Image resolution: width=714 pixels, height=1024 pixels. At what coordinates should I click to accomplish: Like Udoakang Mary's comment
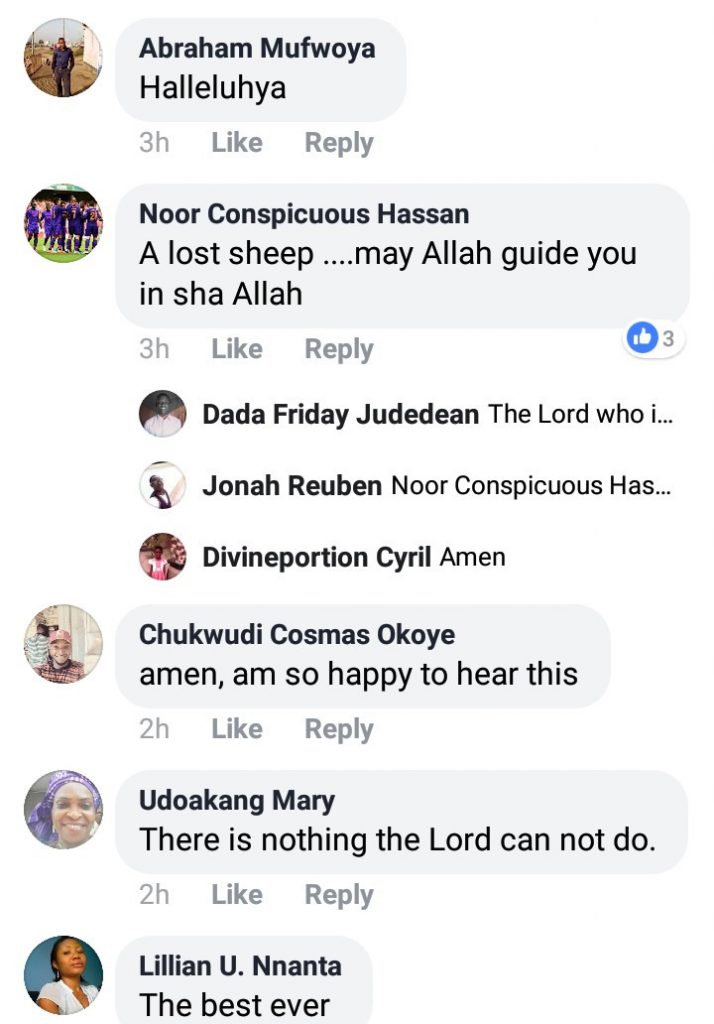click(x=236, y=895)
